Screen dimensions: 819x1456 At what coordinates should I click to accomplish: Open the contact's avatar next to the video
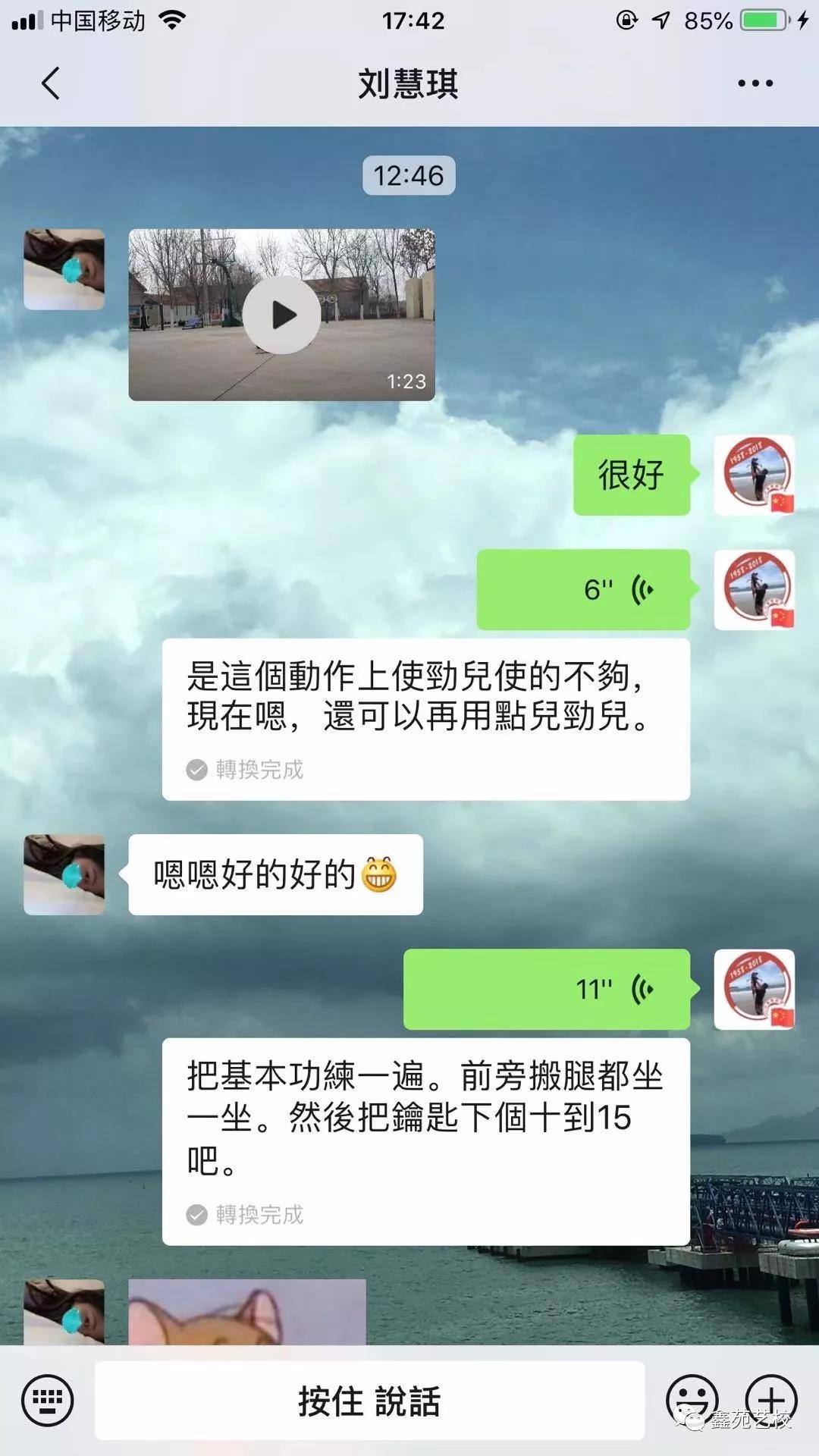click(64, 269)
